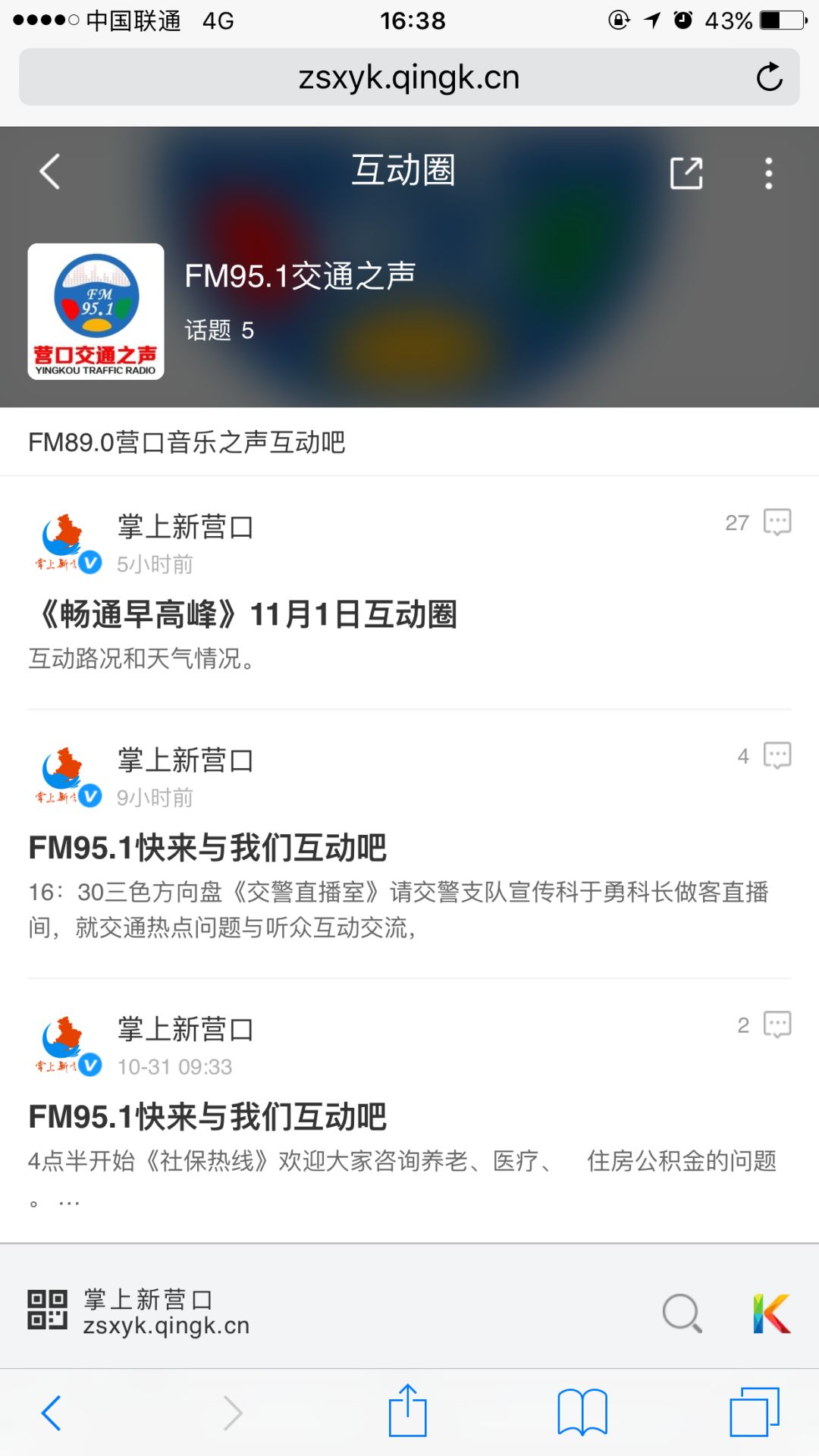Open the 《畅通早高峰》11月1日互动圈 topic
The height and width of the screenshot is (1456, 819).
247,614
